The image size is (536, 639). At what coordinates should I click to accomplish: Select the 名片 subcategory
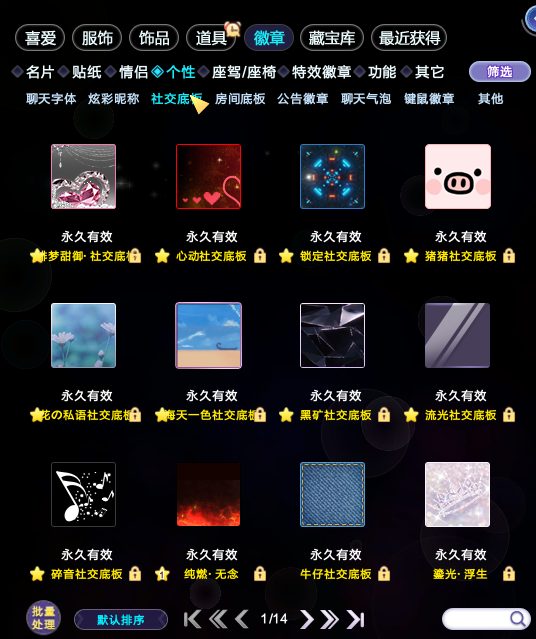click(x=40, y=72)
